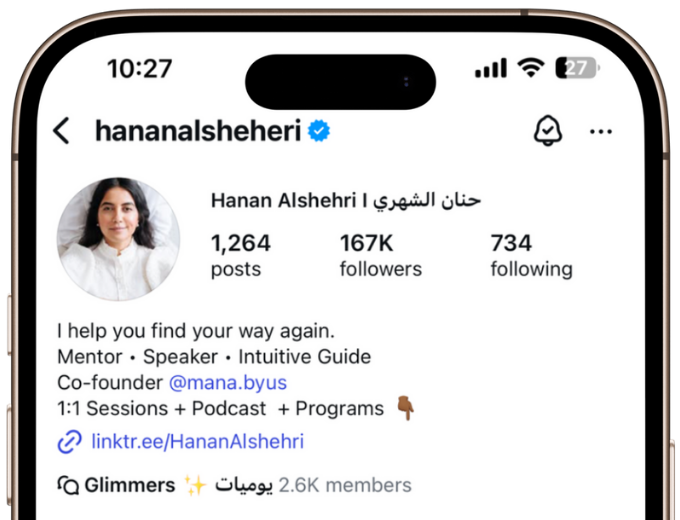View Hanan Alshehri's profile picture
Image resolution: width=680 pixels, height=520 pixels.
point(118,240)
